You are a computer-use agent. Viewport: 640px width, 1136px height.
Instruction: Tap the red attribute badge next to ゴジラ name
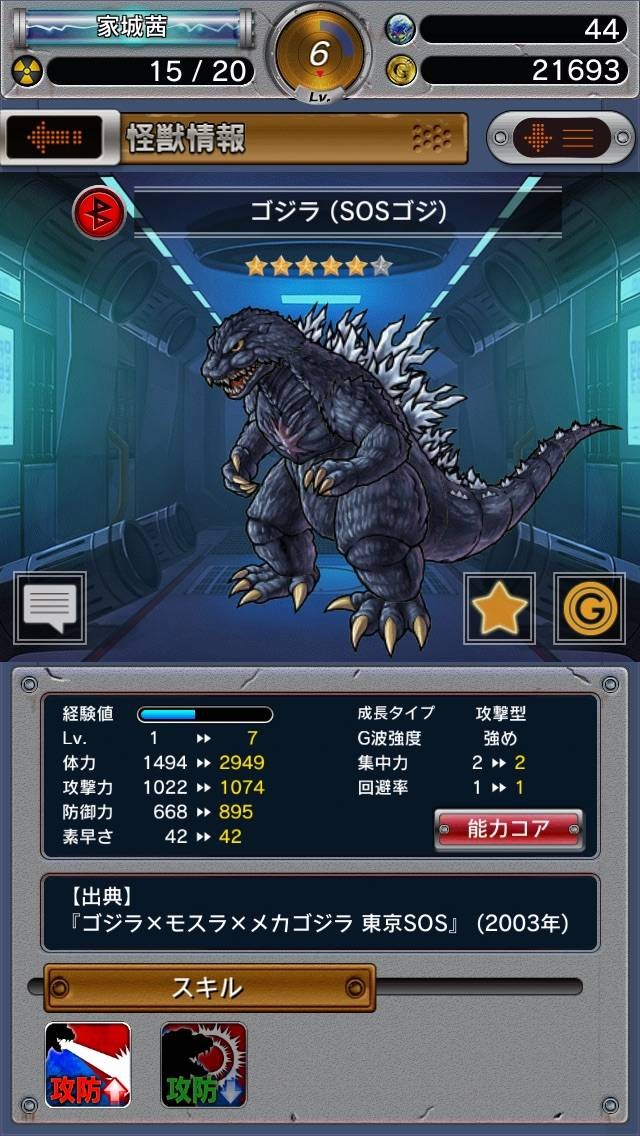99,213
